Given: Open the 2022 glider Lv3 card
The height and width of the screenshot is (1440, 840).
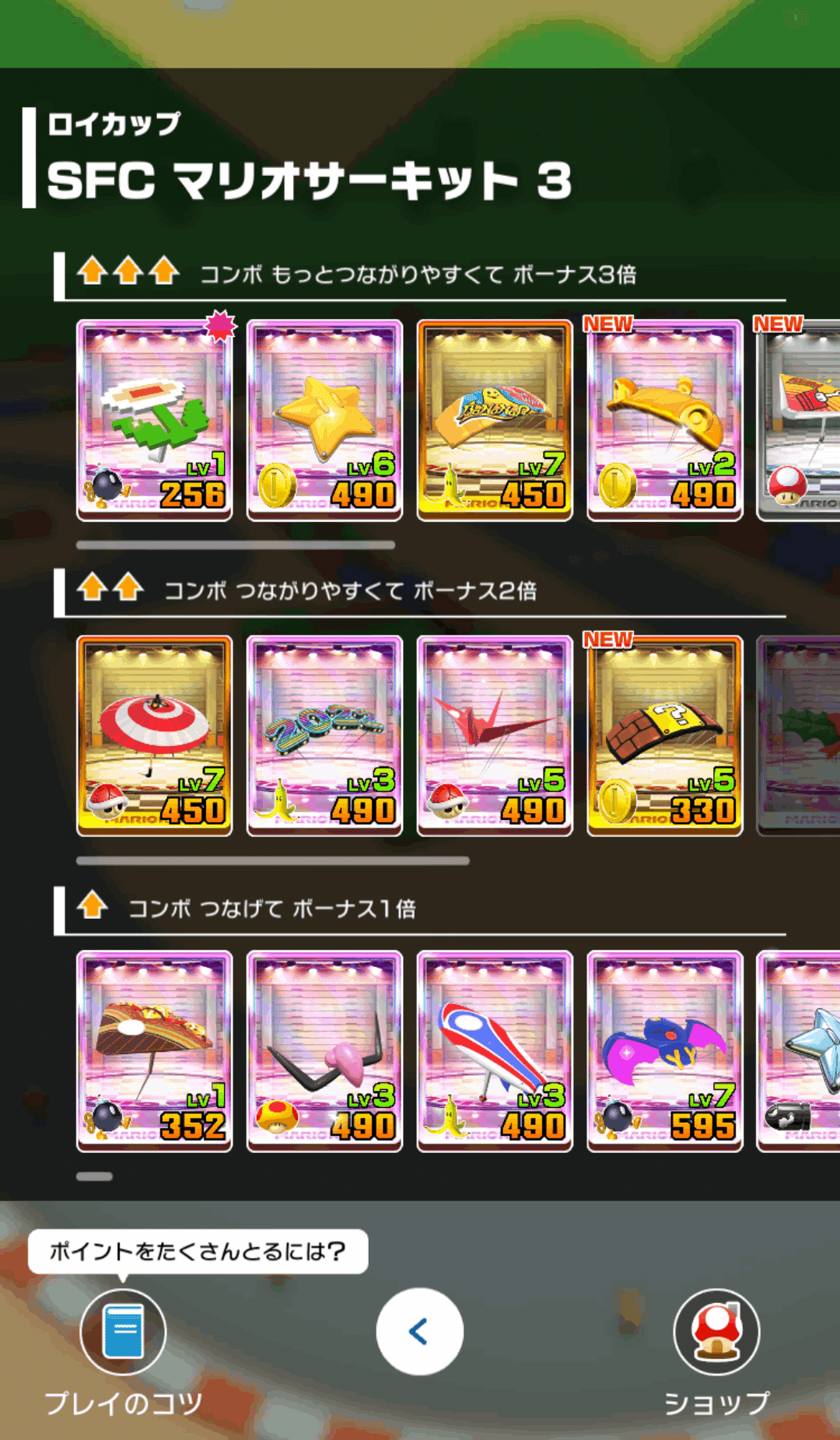Looking at the screenshot, I should coord(324,736).
